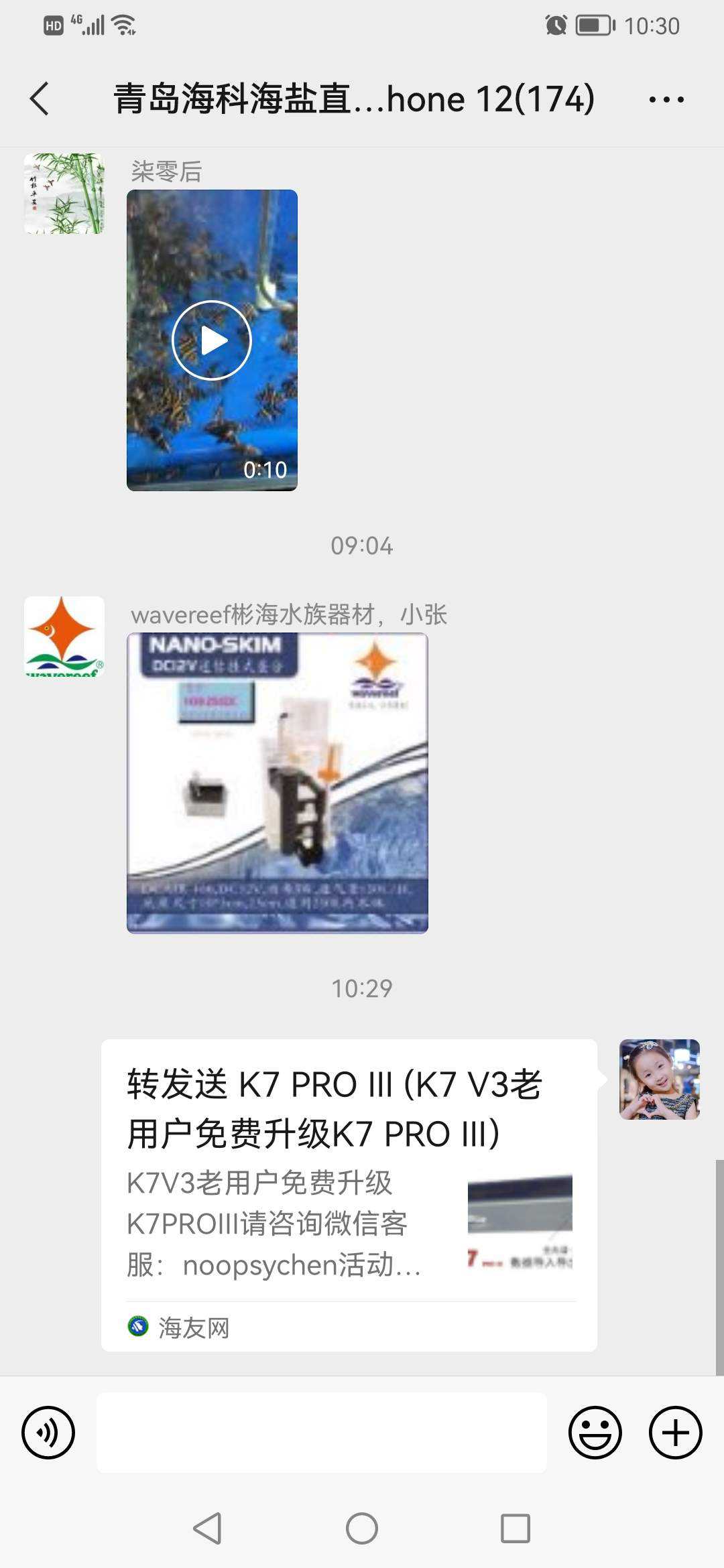Go back from the group chat
Screen dimensions: 724x1568
pyautogui.click(x=40, y=99)
